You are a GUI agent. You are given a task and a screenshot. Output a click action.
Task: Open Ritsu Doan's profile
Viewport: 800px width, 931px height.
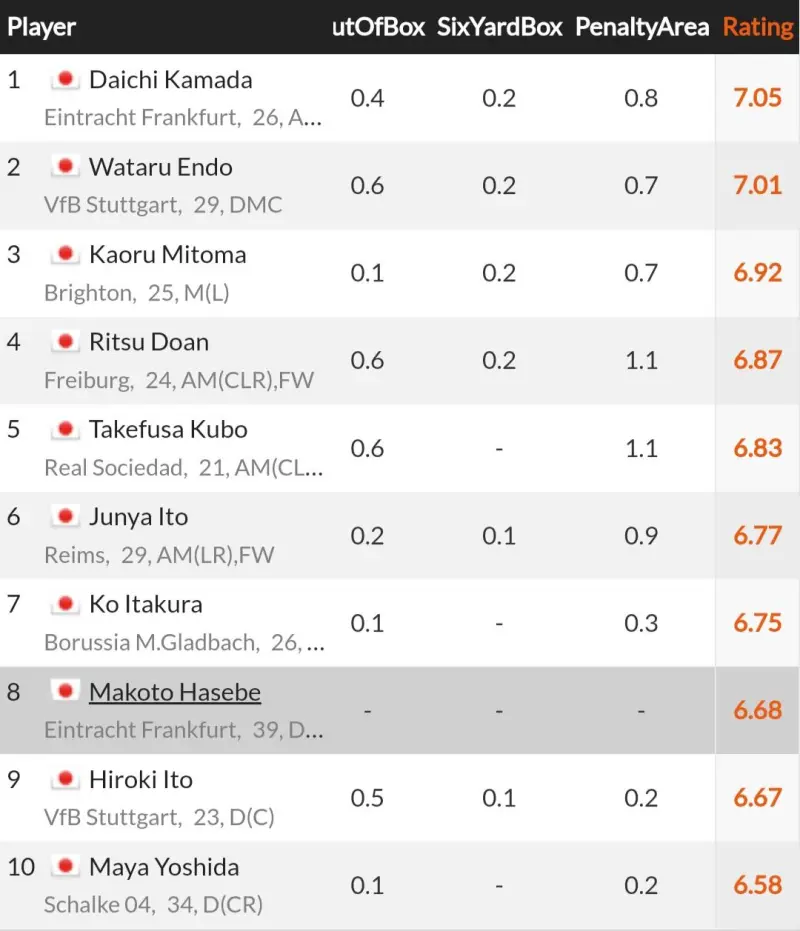click(x=148, y=342)
